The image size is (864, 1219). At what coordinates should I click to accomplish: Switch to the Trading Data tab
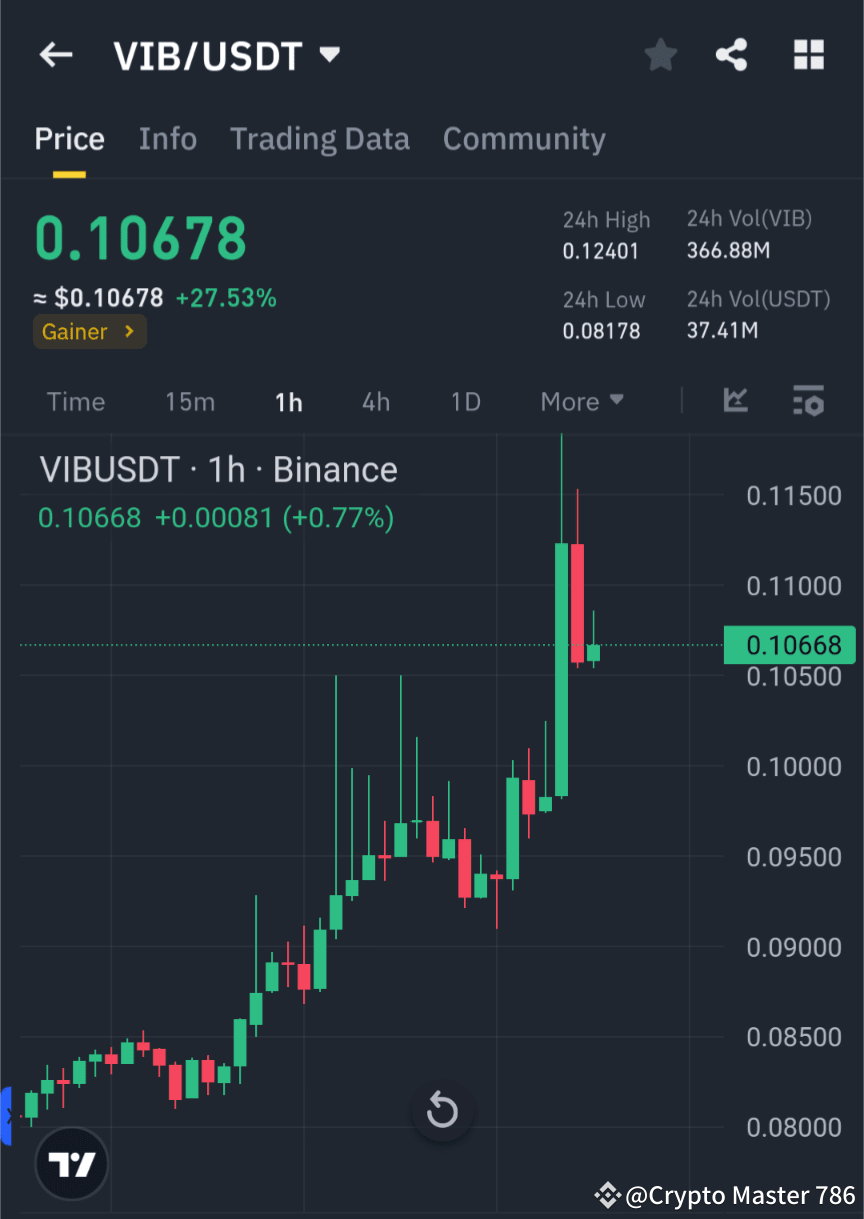tap(319, 138)
